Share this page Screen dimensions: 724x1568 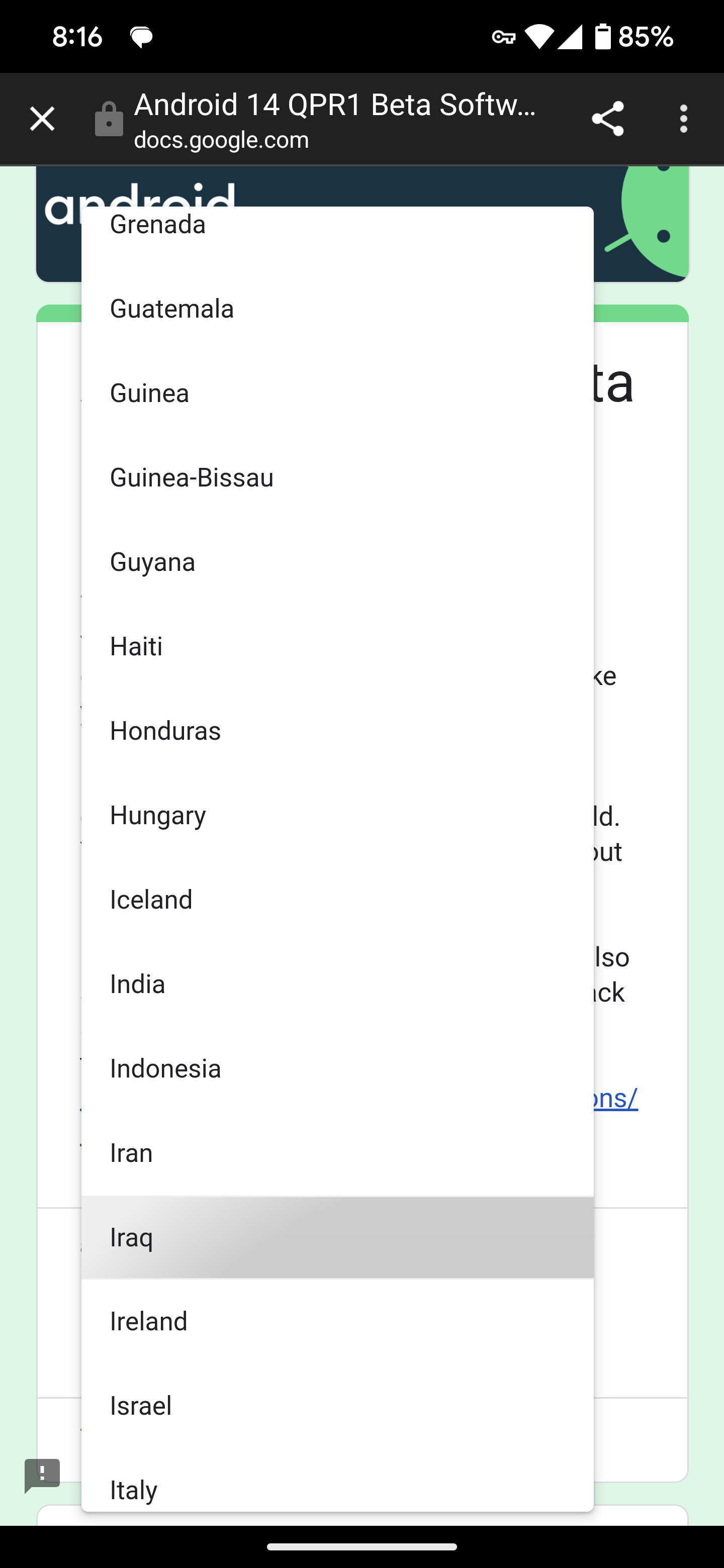click(x=607, y=119)
